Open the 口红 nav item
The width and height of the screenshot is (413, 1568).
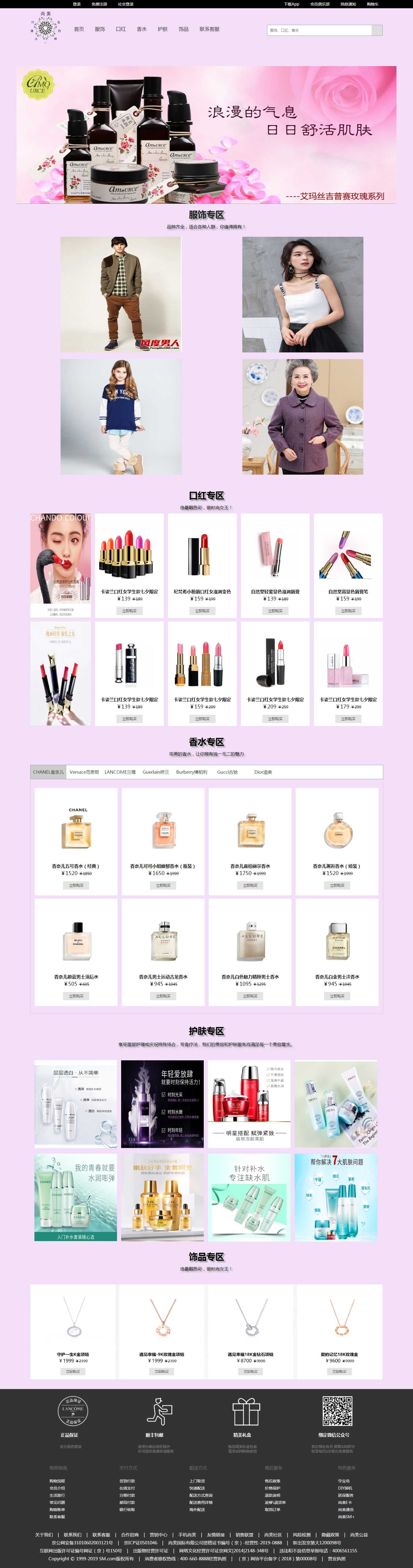click(121, 29)
